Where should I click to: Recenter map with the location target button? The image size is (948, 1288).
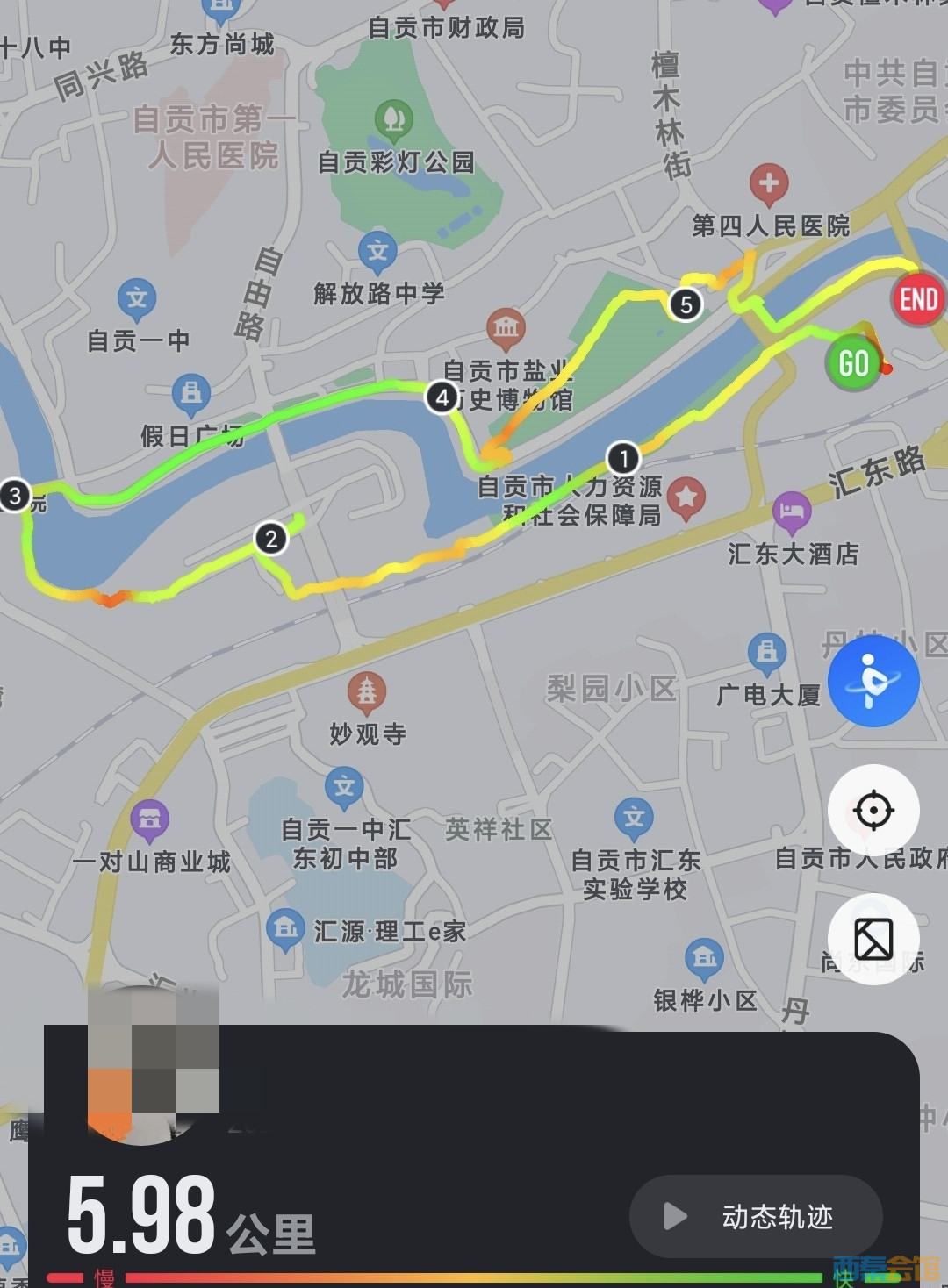873,810
